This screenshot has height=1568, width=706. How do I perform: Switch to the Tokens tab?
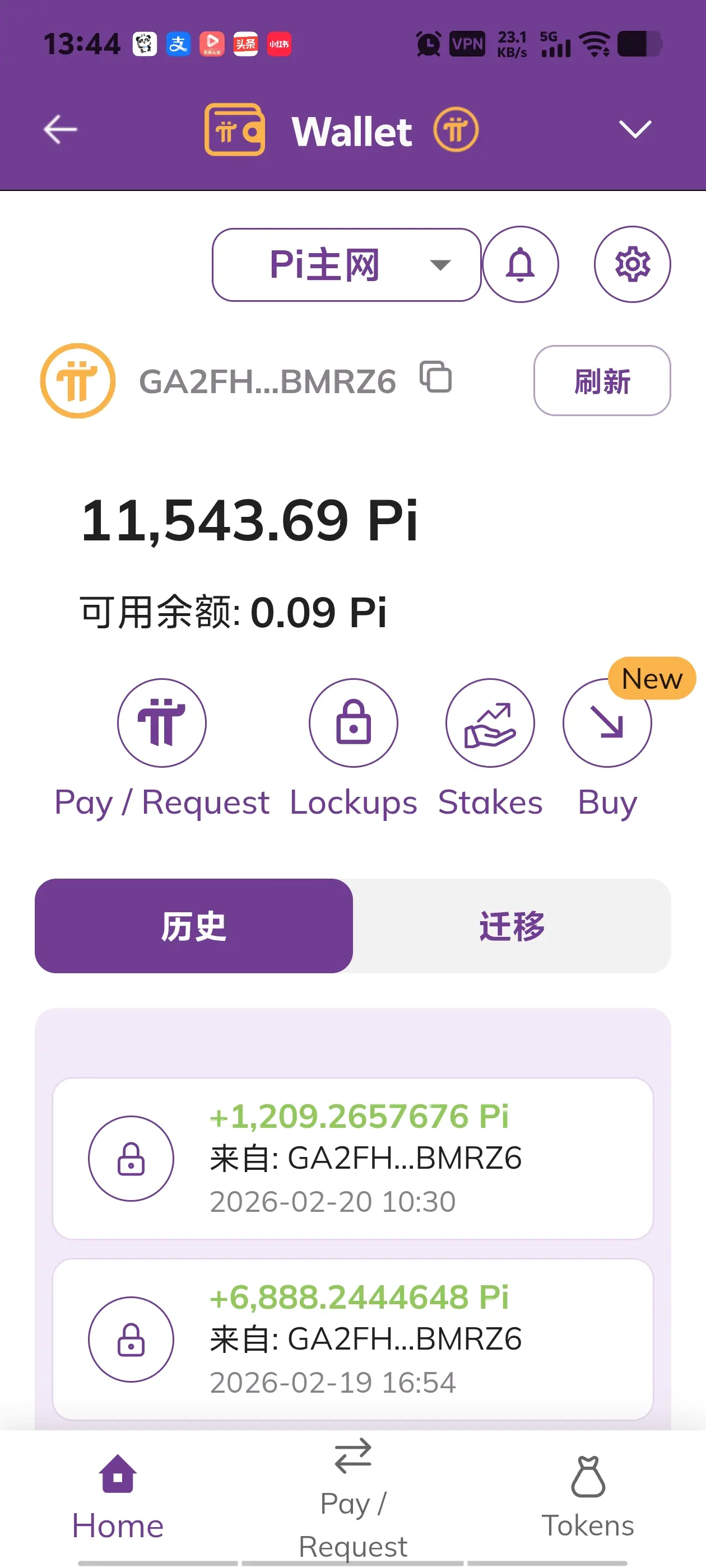click(588, 1497)
